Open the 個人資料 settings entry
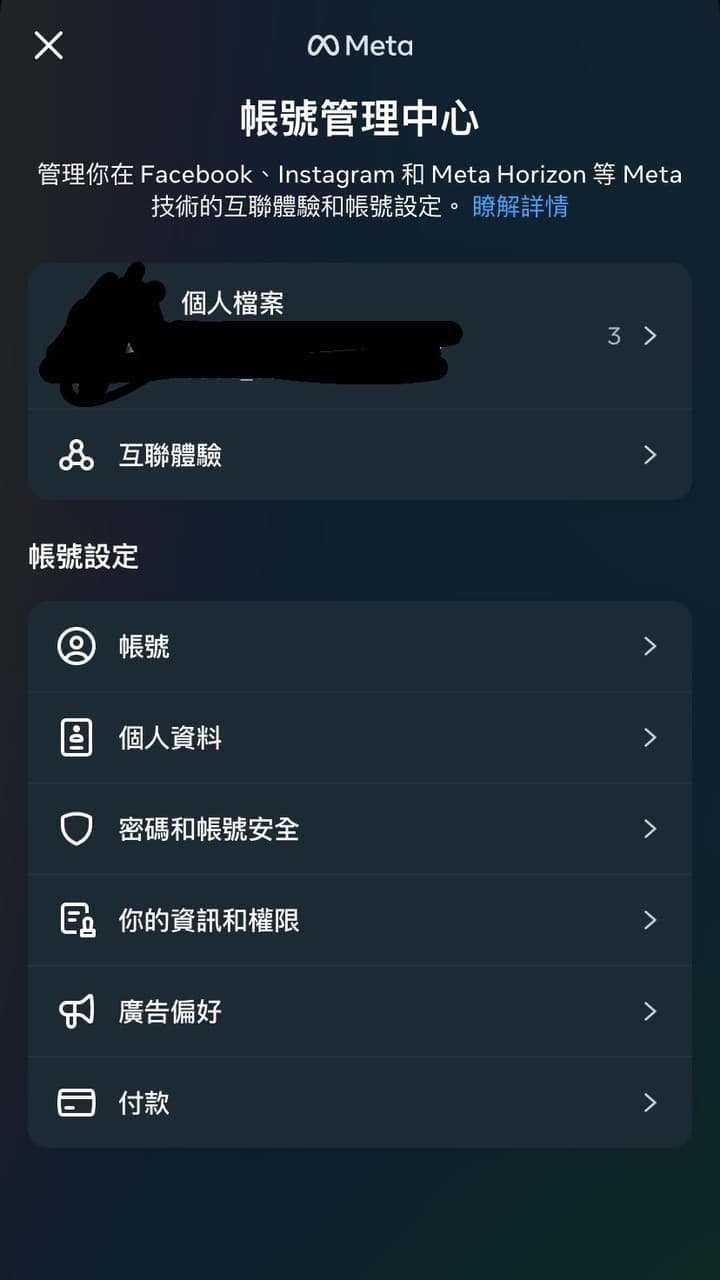 (x=360, y=738)
